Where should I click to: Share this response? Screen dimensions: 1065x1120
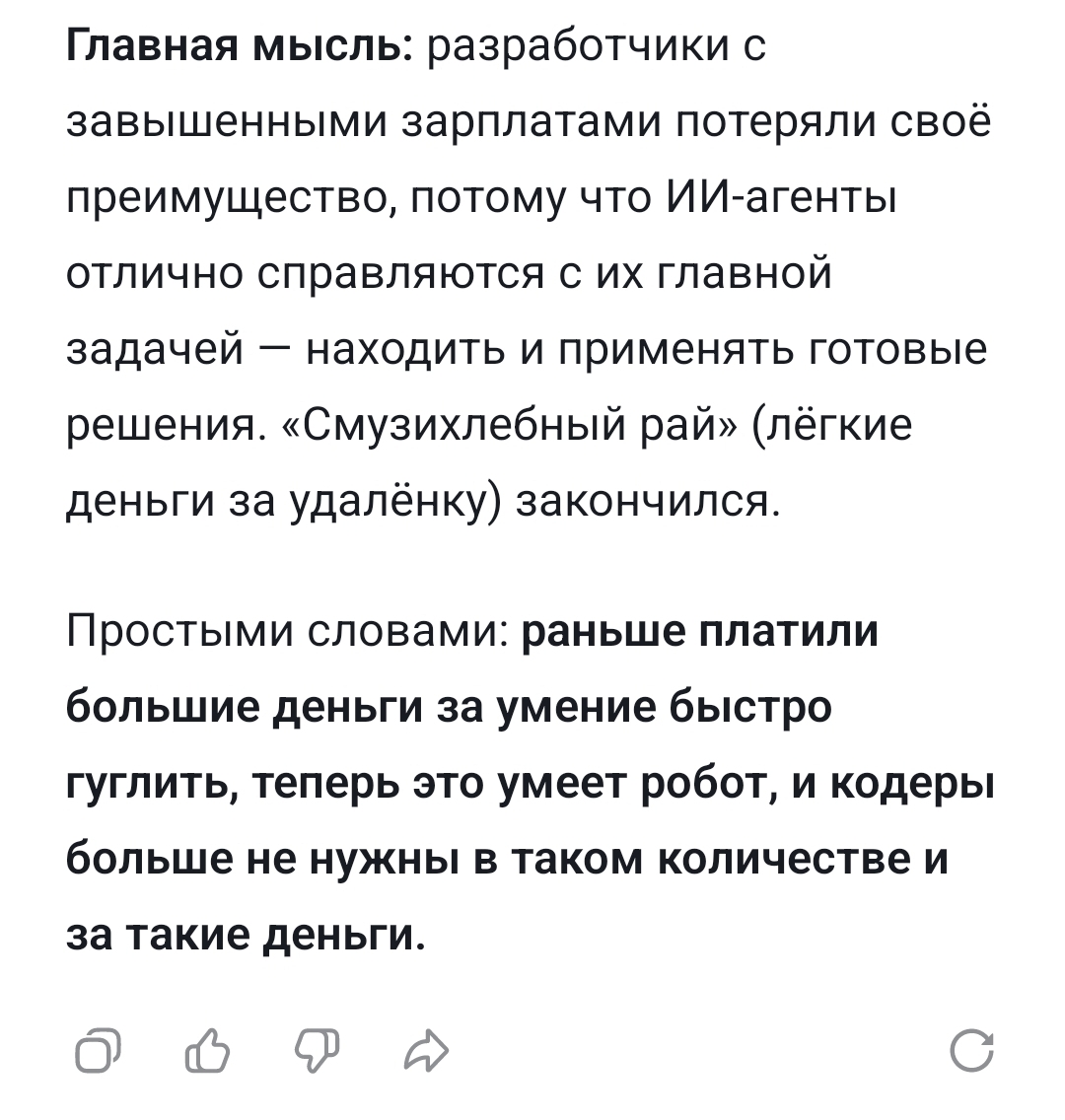click(426, 1051)
